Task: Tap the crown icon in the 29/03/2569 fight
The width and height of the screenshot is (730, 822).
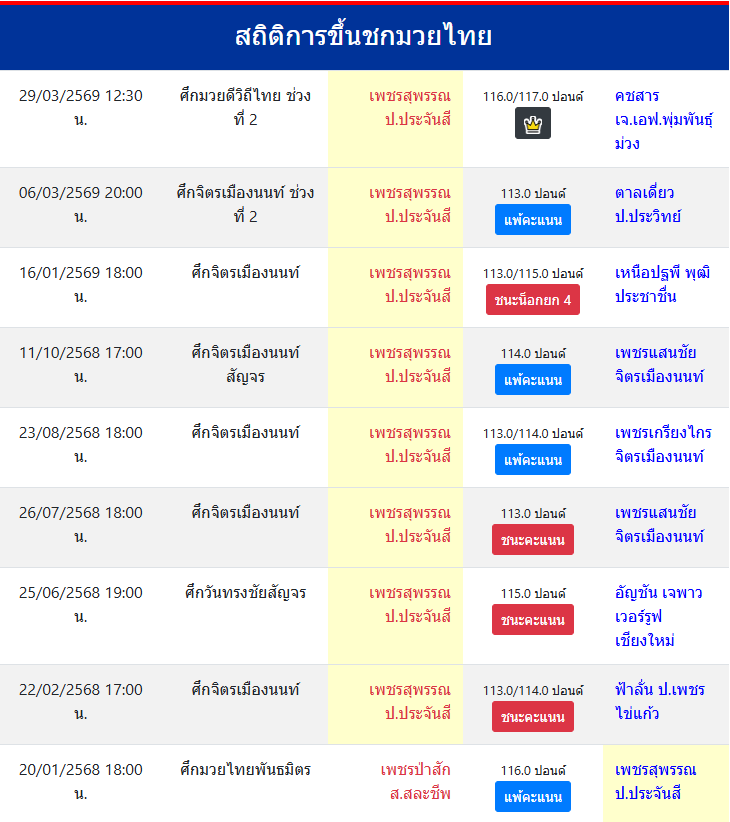Action: [x=533, y=124]
